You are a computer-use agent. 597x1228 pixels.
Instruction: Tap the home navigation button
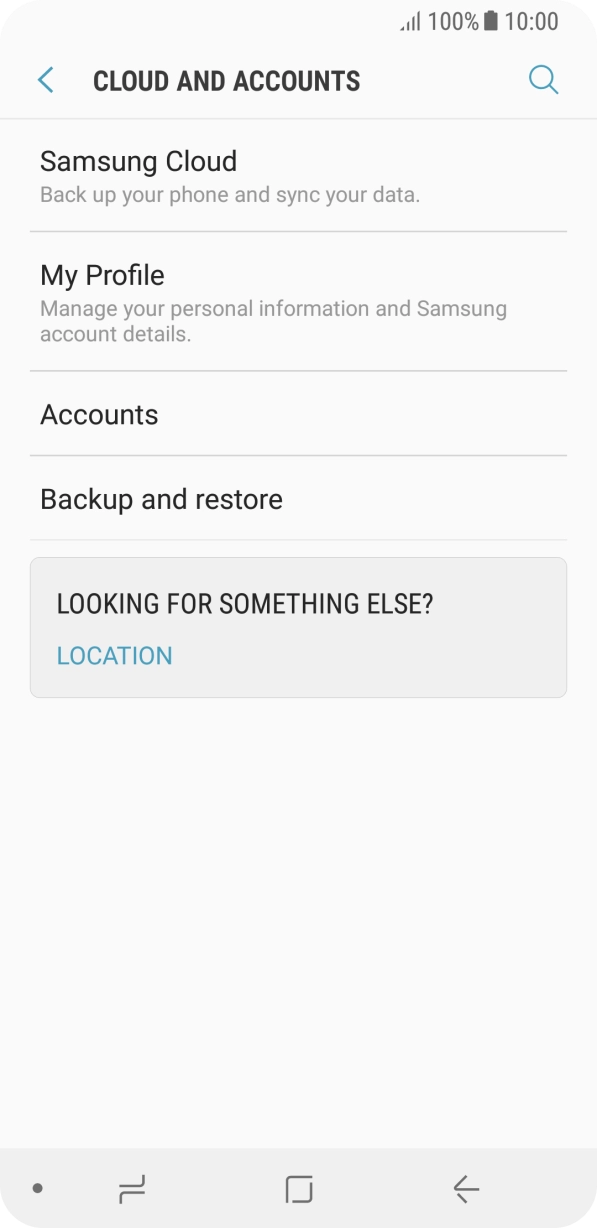299,1188
